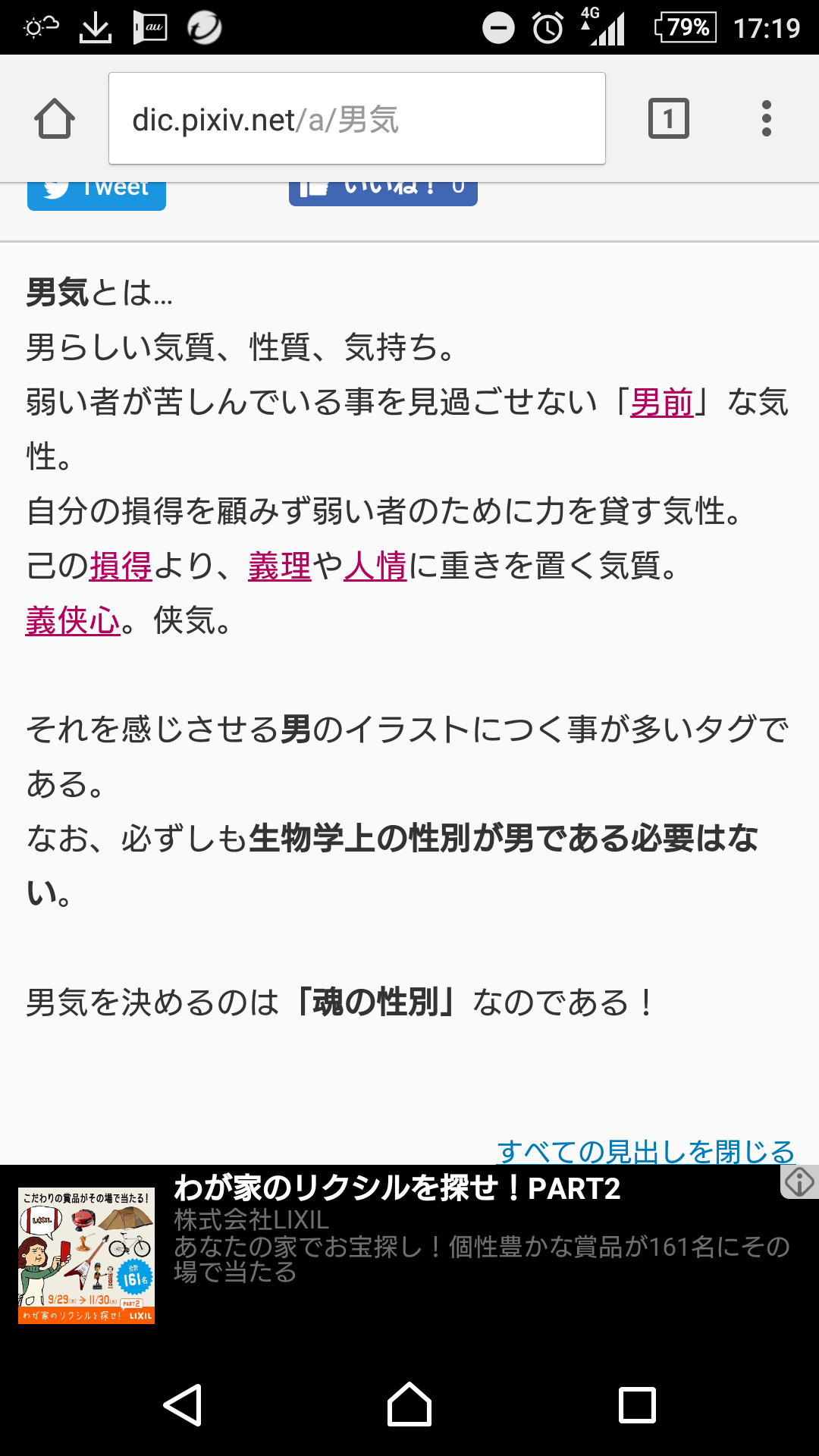Follow the 義理 link

(x=280, y=566)
